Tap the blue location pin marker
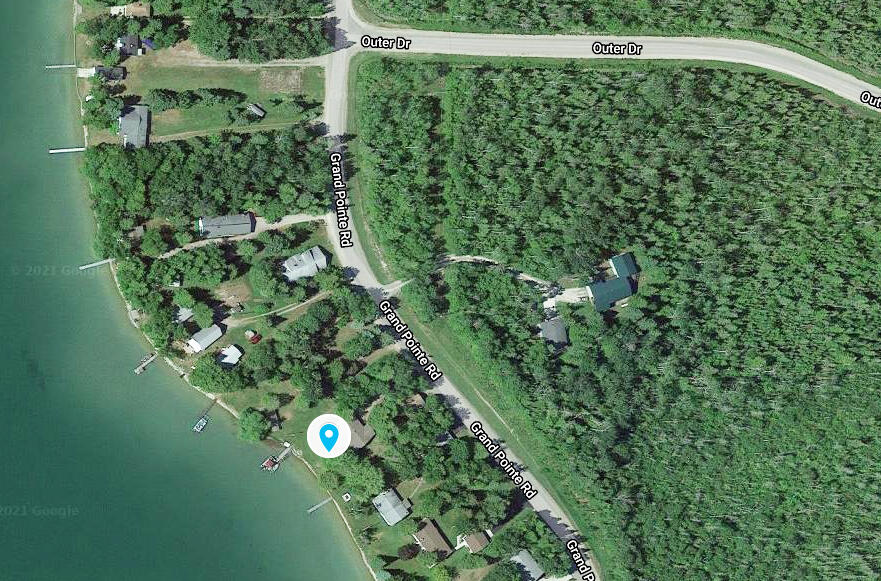This screenshot has height=581, width=881. coord(328,437)
